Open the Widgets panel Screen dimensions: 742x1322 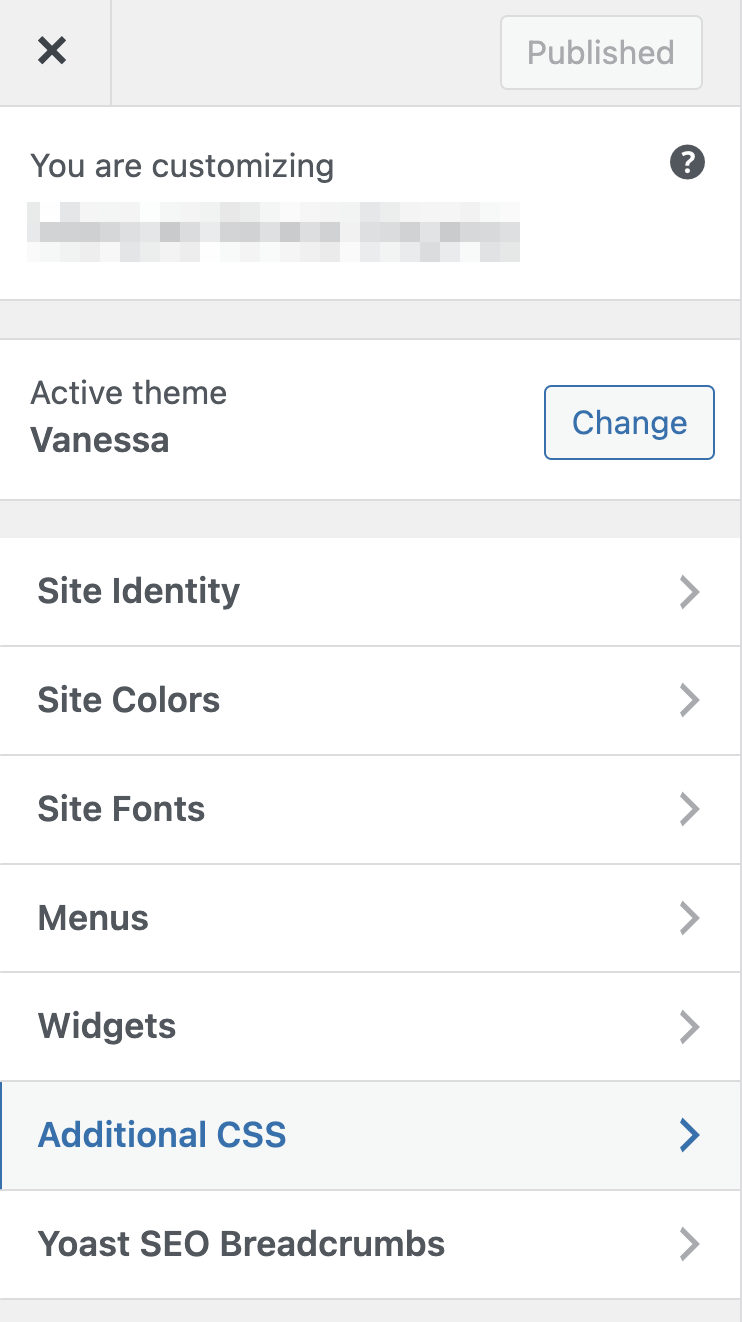click(371, 1027)
